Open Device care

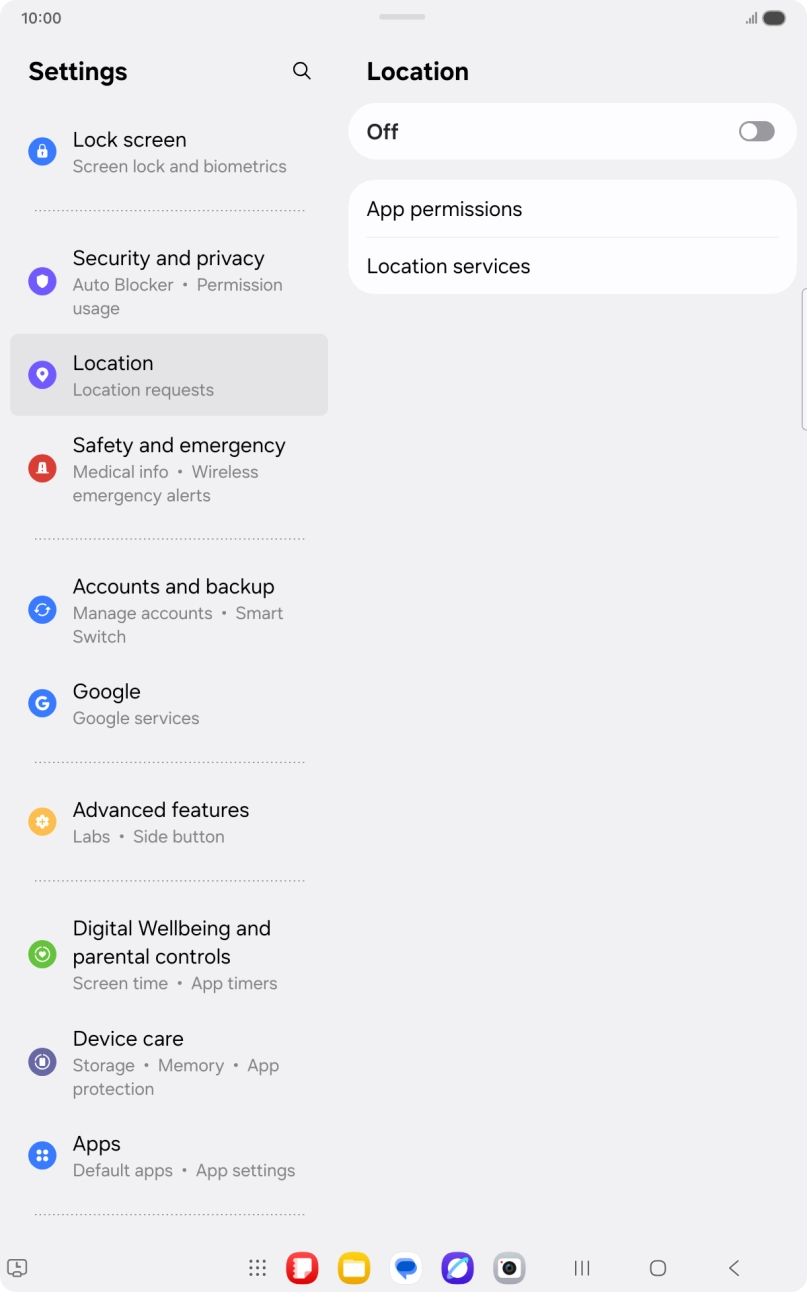click(x=169, y=1062)
